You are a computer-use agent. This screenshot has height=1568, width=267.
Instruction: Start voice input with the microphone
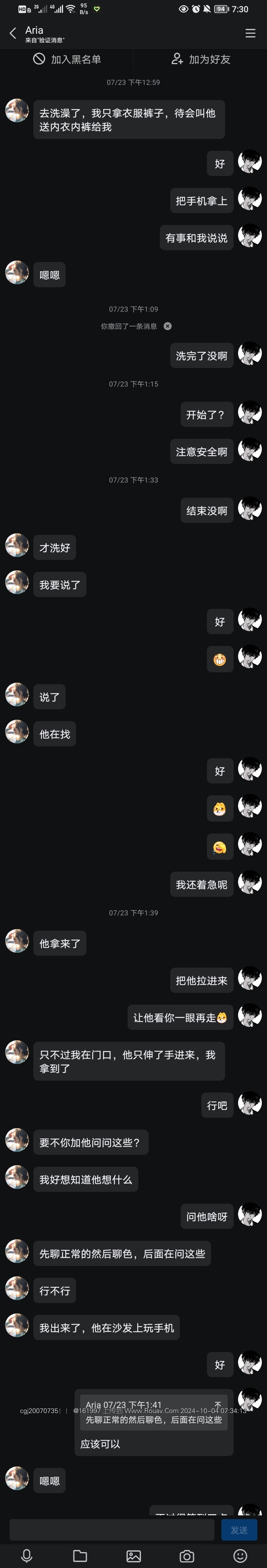(x=27, y=1556)
